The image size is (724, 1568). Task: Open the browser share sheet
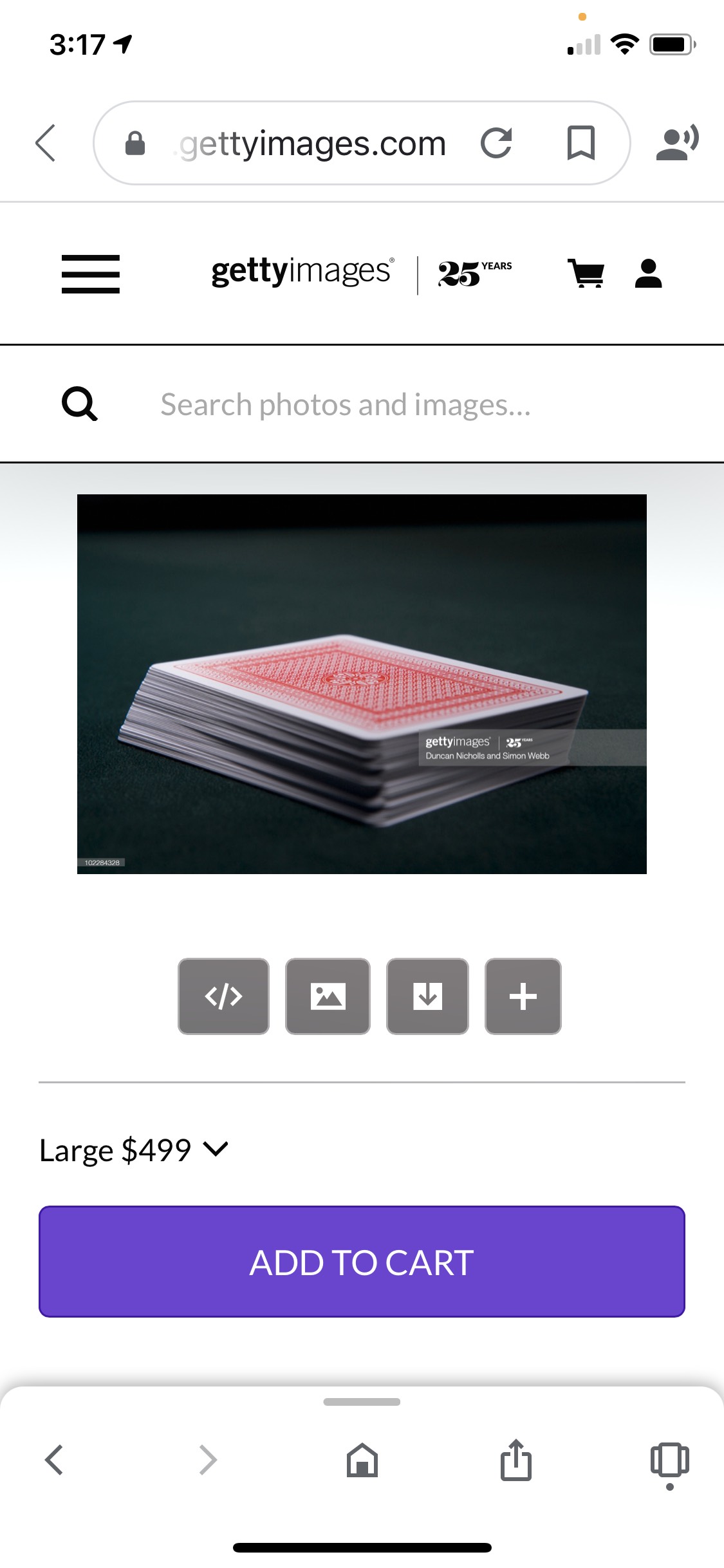[x=516, y=1460]
